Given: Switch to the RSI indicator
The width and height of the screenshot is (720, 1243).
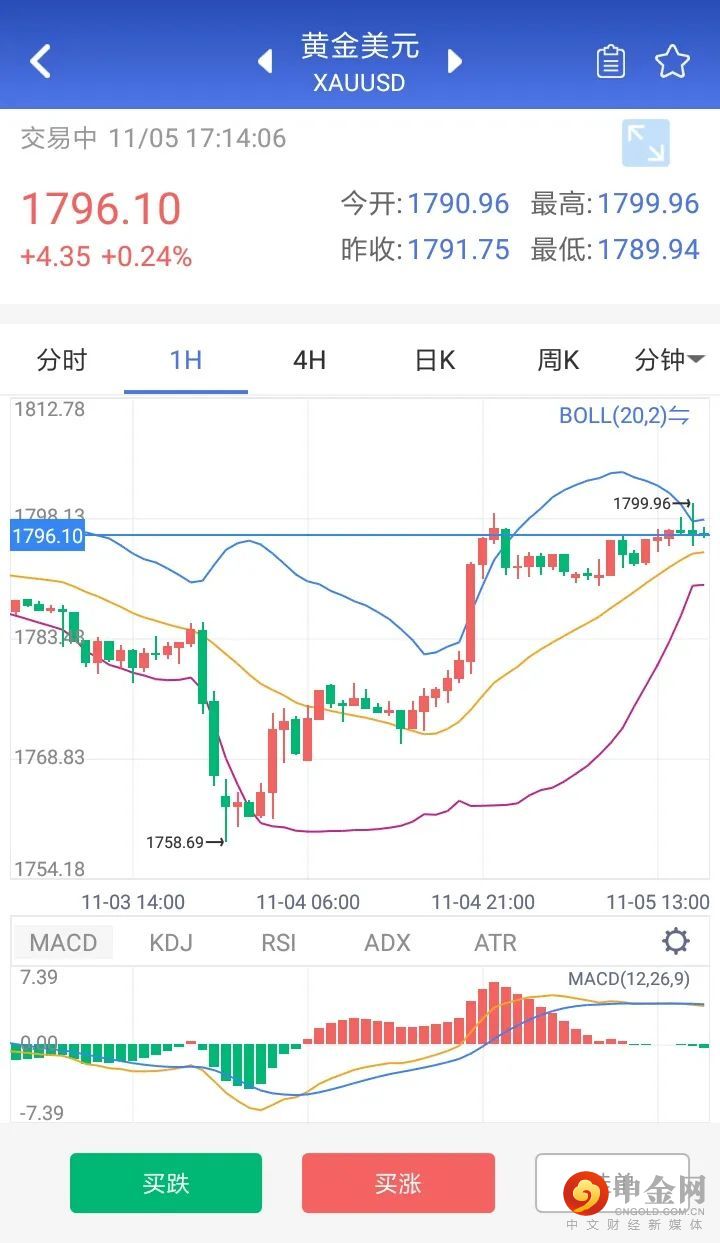Looking at the screenshot, I should click(279, 942).
